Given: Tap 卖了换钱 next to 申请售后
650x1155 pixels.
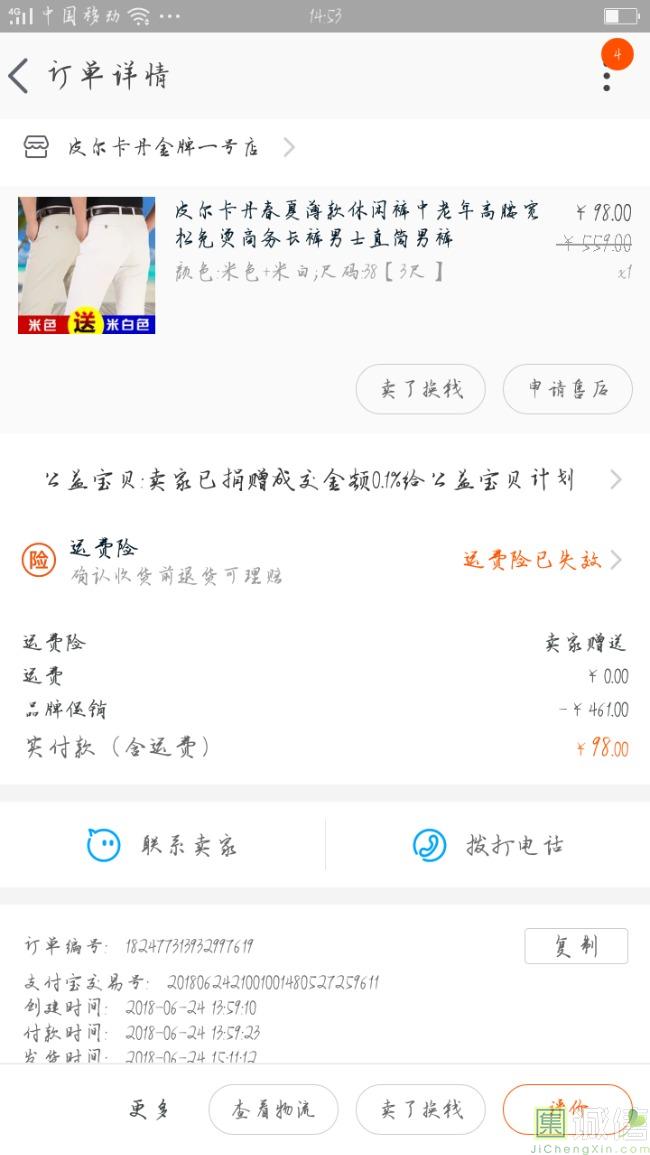Looking at the screenshot, I should pos(420,389).
